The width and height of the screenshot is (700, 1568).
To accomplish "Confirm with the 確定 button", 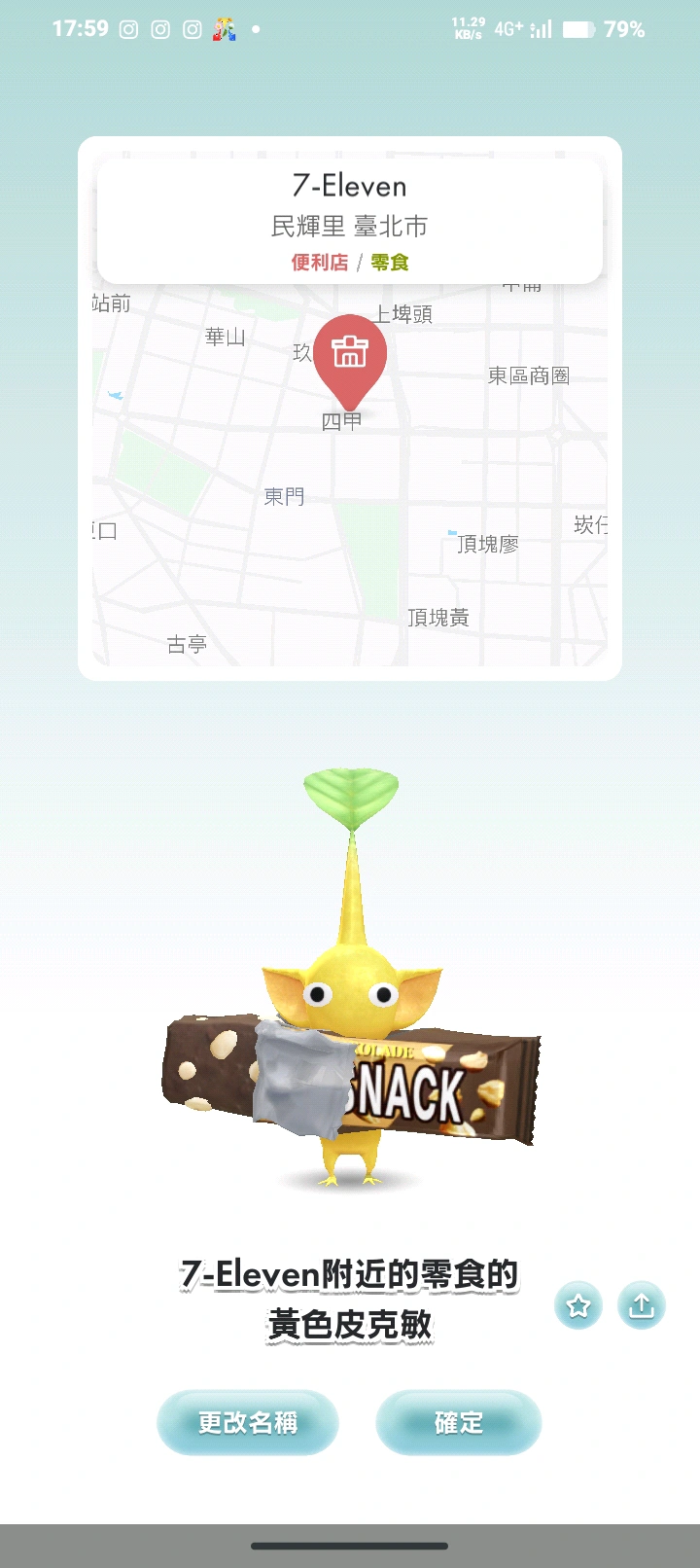I will [458, 1422].
